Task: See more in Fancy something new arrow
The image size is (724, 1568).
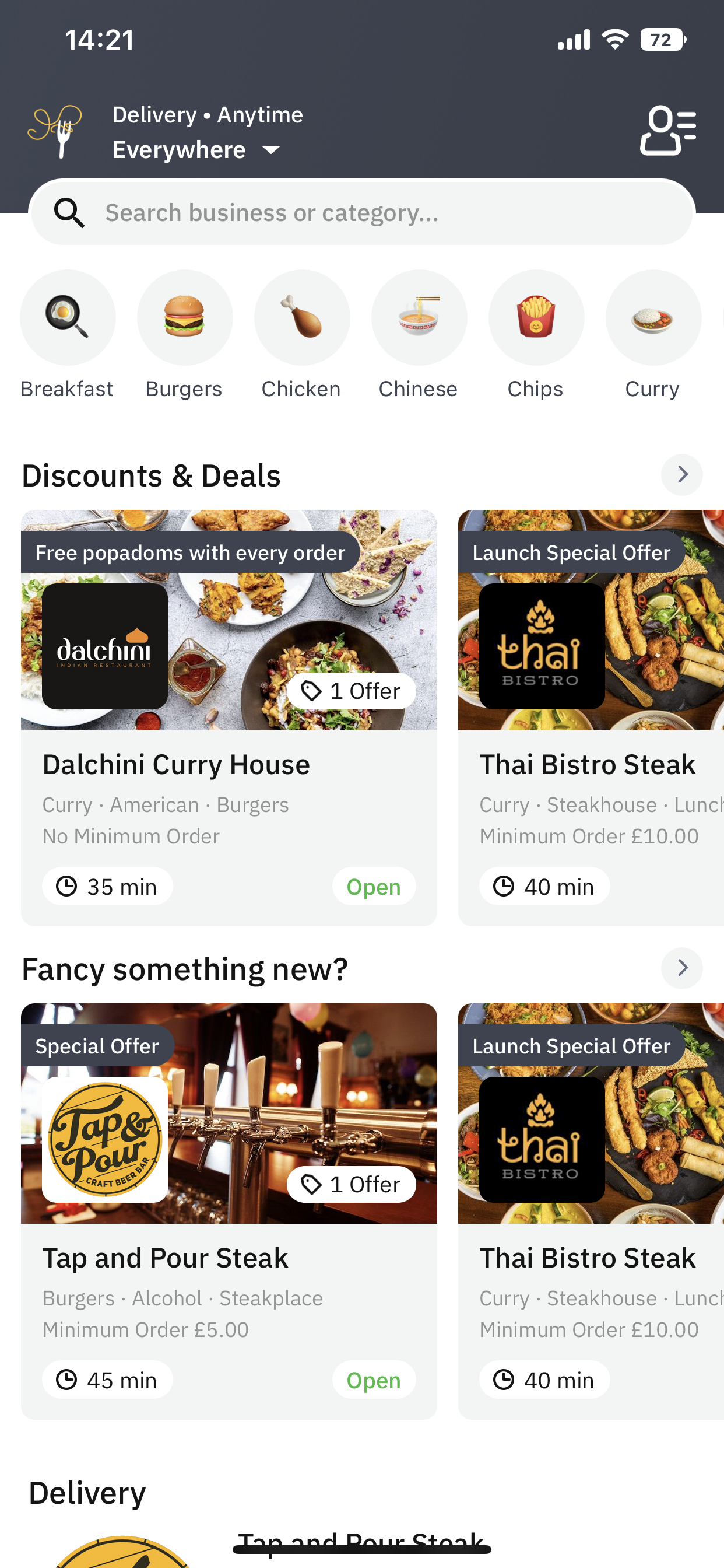Action: [681, 968]
